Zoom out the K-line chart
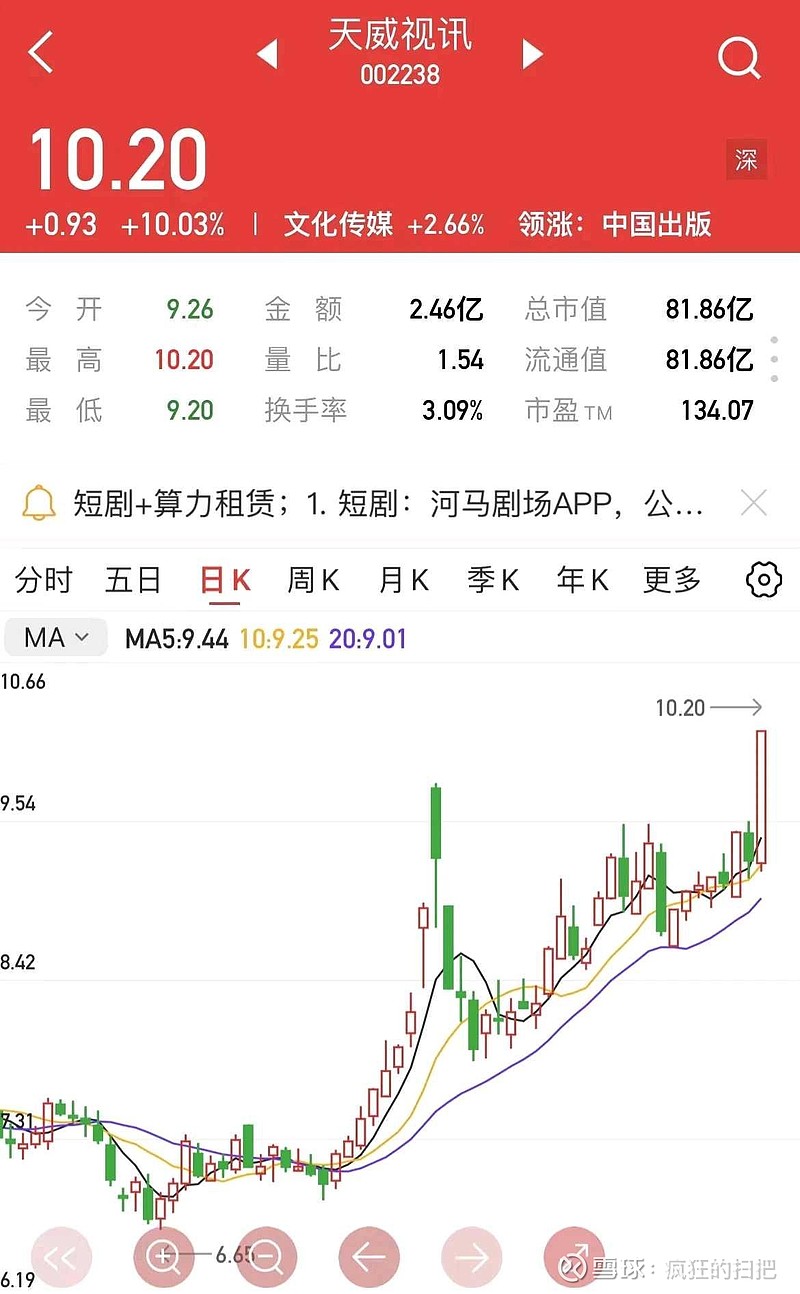This screenshot has height=1294, width=800. pos(266,1256)
